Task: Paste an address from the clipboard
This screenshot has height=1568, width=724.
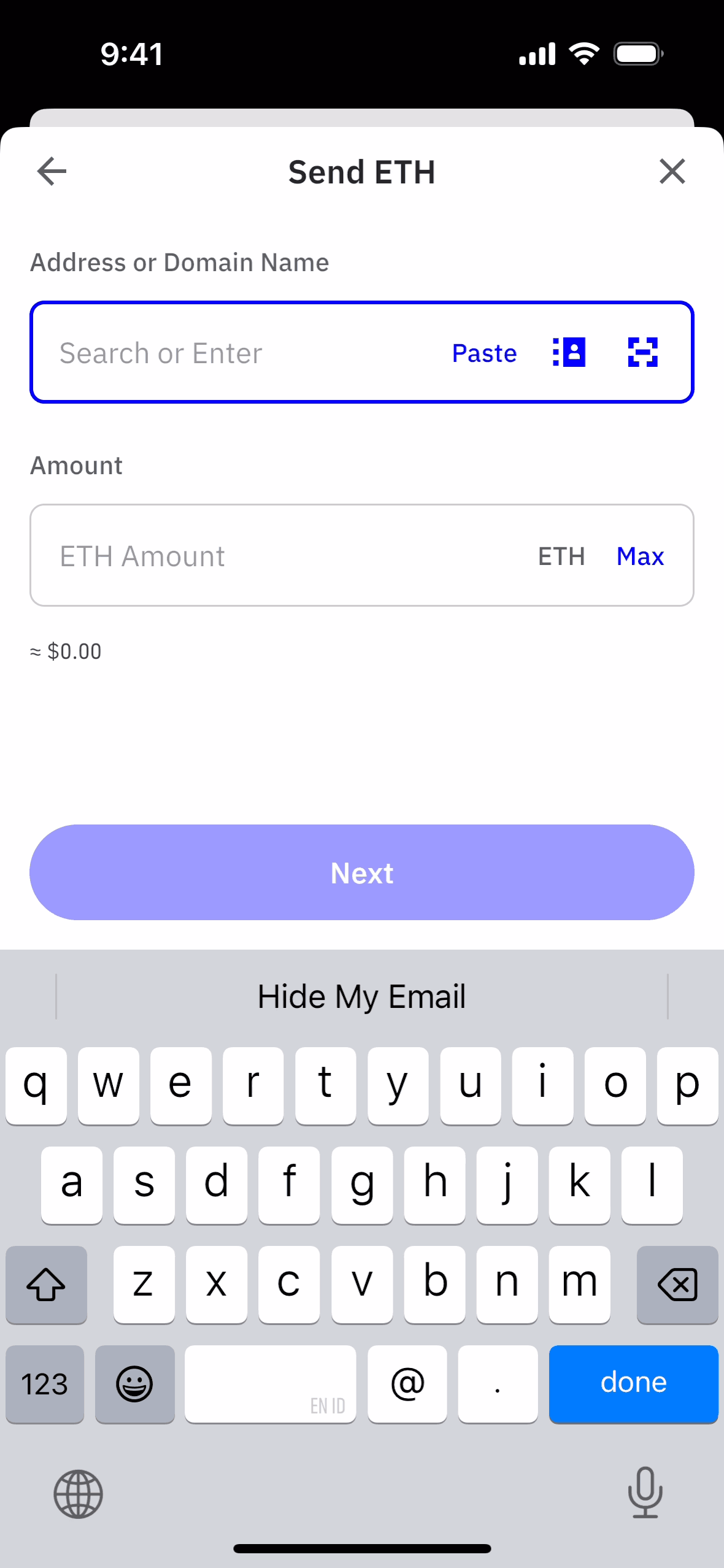Action: tap(484, 353)
